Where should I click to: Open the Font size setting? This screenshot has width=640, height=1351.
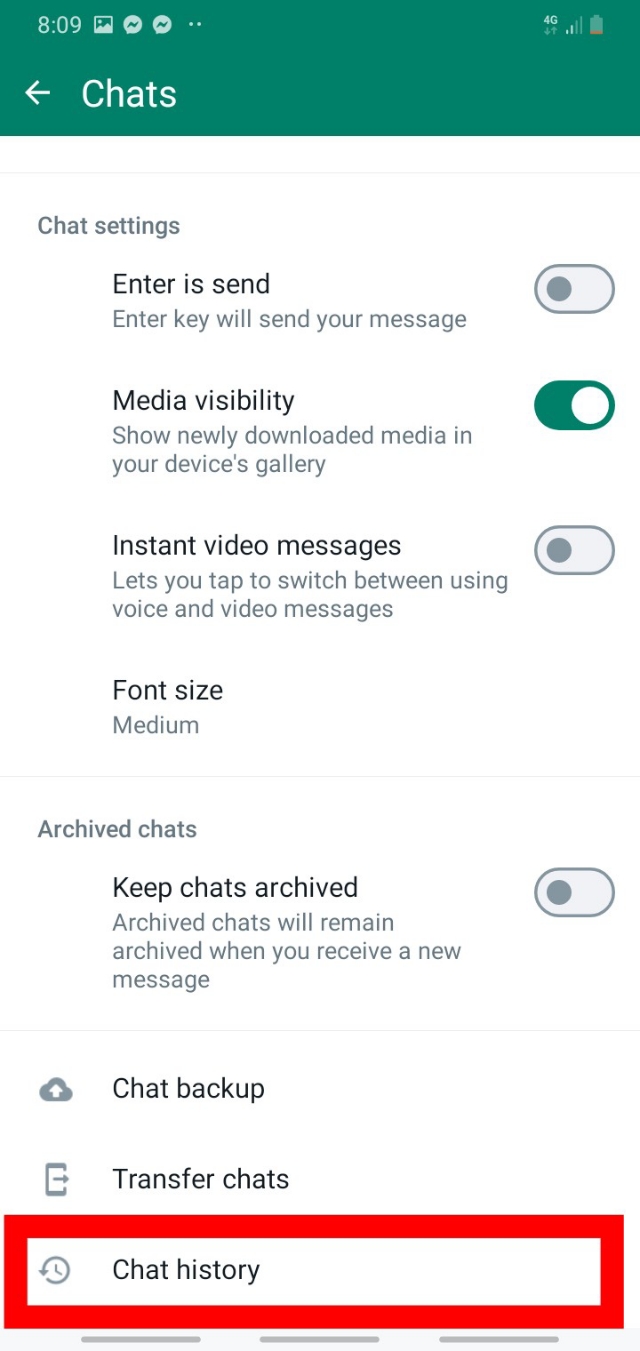pos(168,706)
